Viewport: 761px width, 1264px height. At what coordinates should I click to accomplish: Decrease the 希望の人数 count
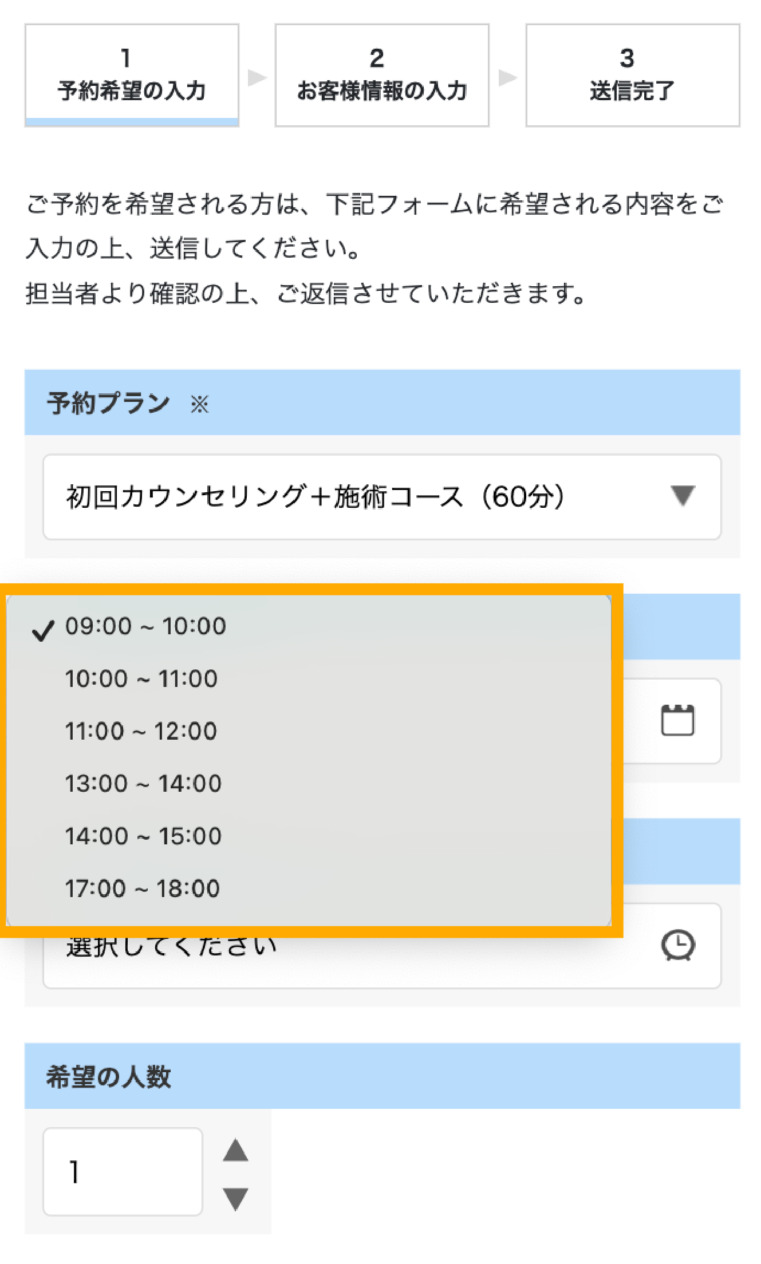pyautogui.click(x=235, y=1198)
